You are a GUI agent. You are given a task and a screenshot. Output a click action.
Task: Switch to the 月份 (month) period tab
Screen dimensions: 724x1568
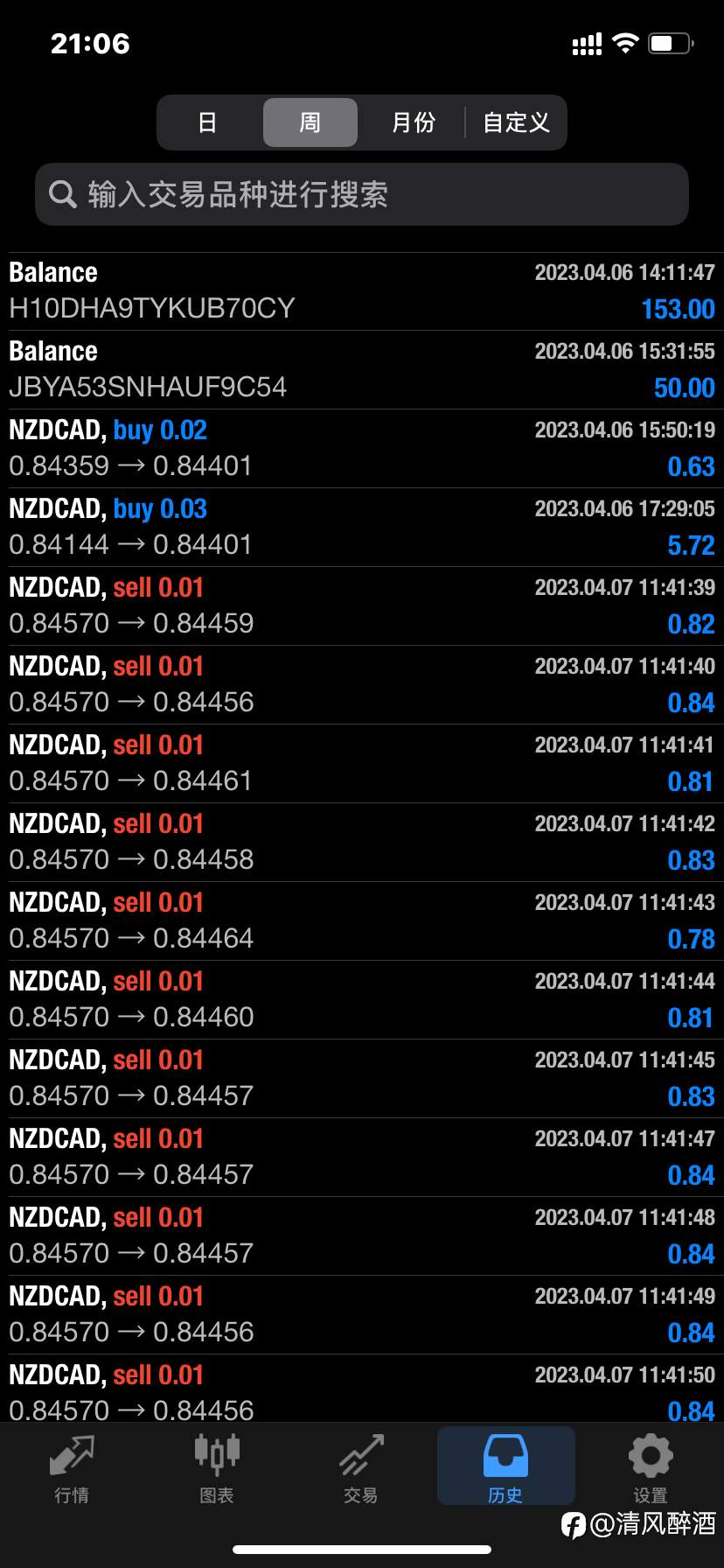[x=413, y=122]
